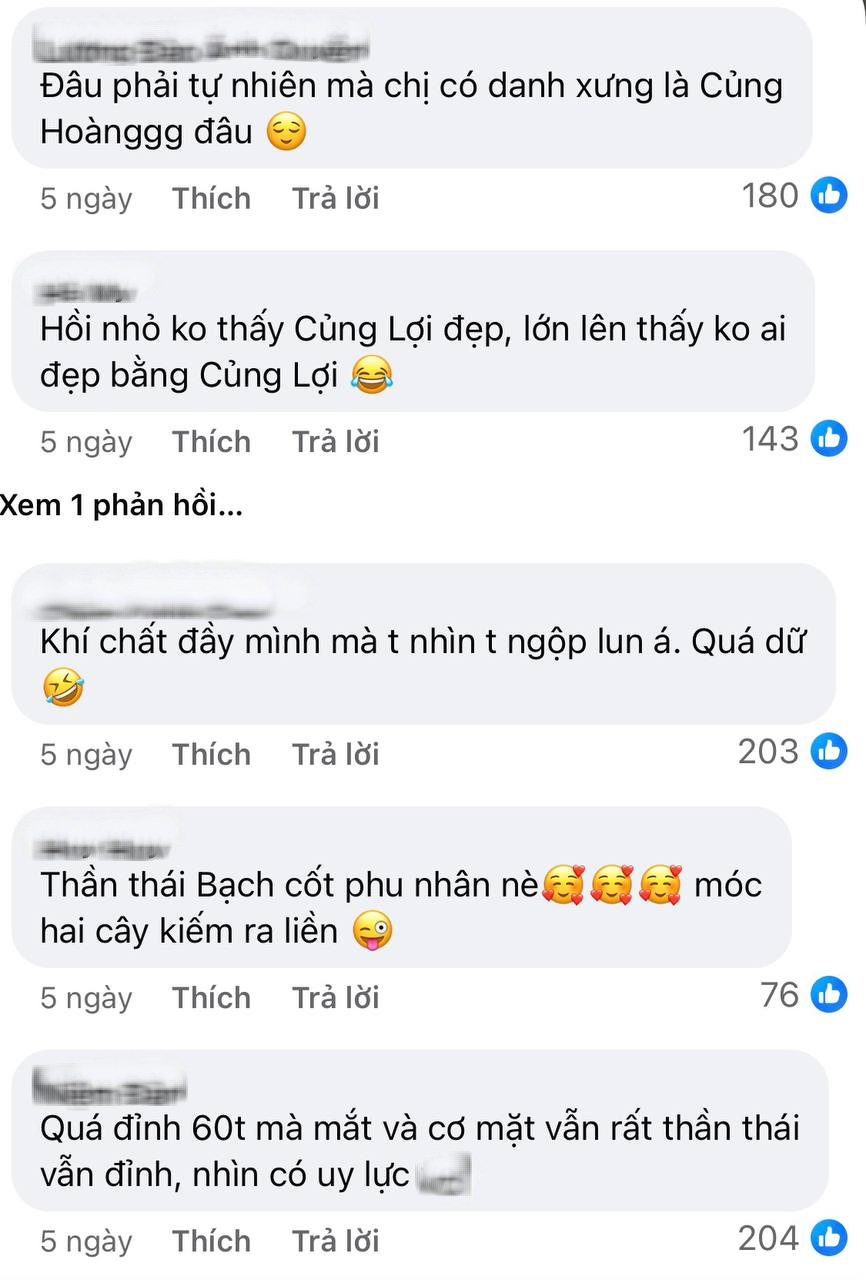Like the comment about Củng Hoànggg
Image resolution: width=866 pixels, height=1280 pixels.
pos(211,198)
